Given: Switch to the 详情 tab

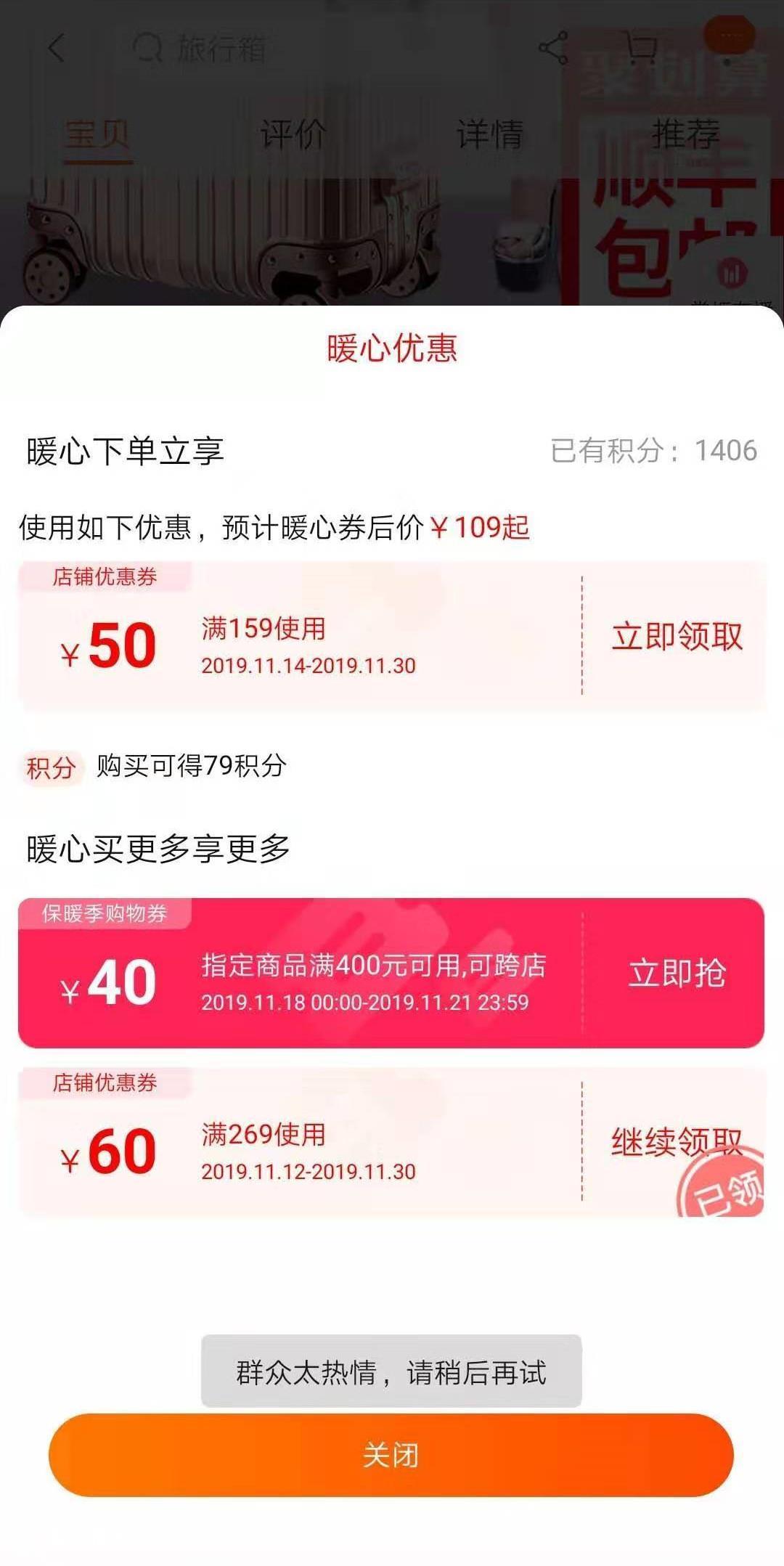Looking at the screenshot, I should point(489,134).
